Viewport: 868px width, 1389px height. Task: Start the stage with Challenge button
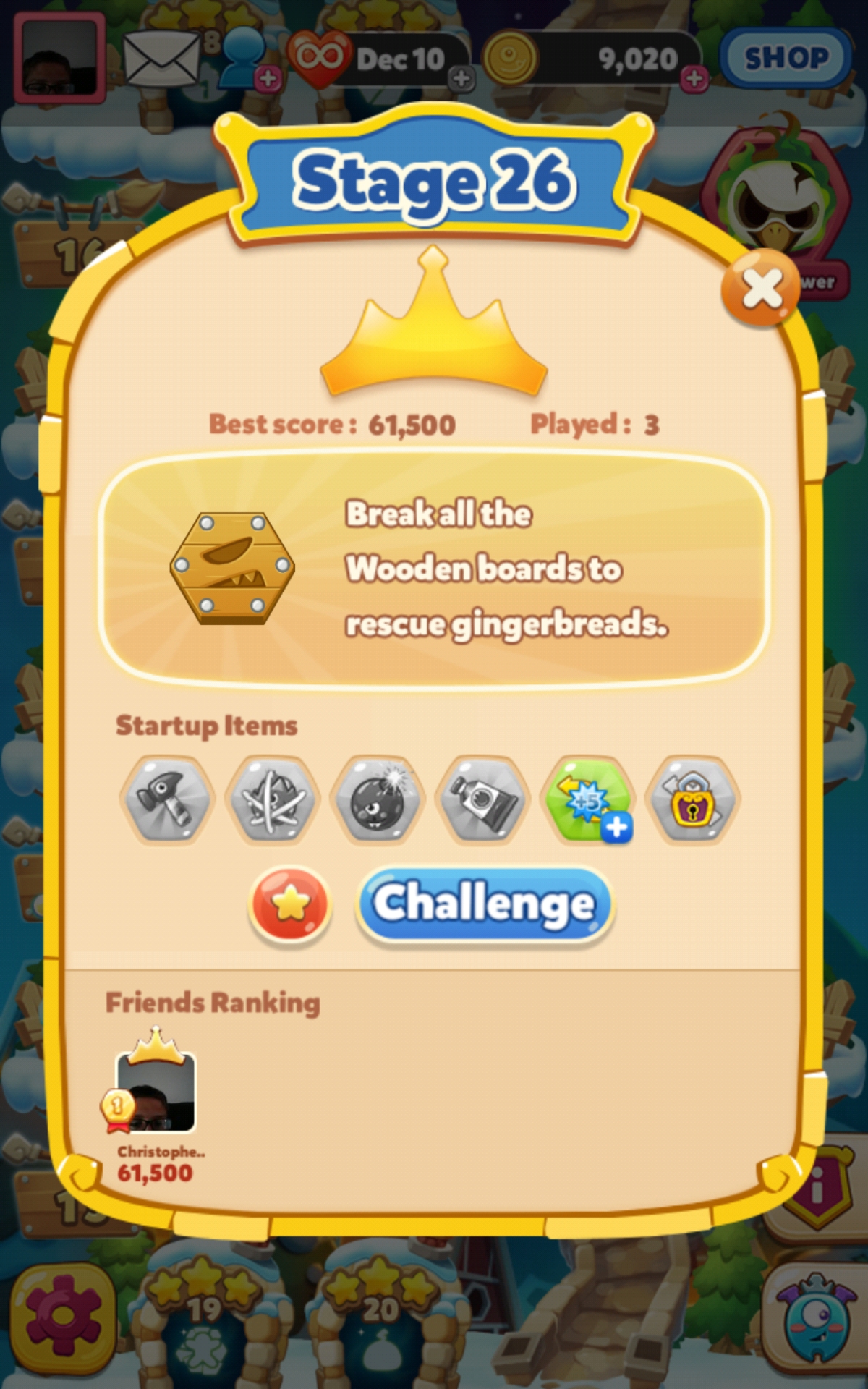(485, 904)
